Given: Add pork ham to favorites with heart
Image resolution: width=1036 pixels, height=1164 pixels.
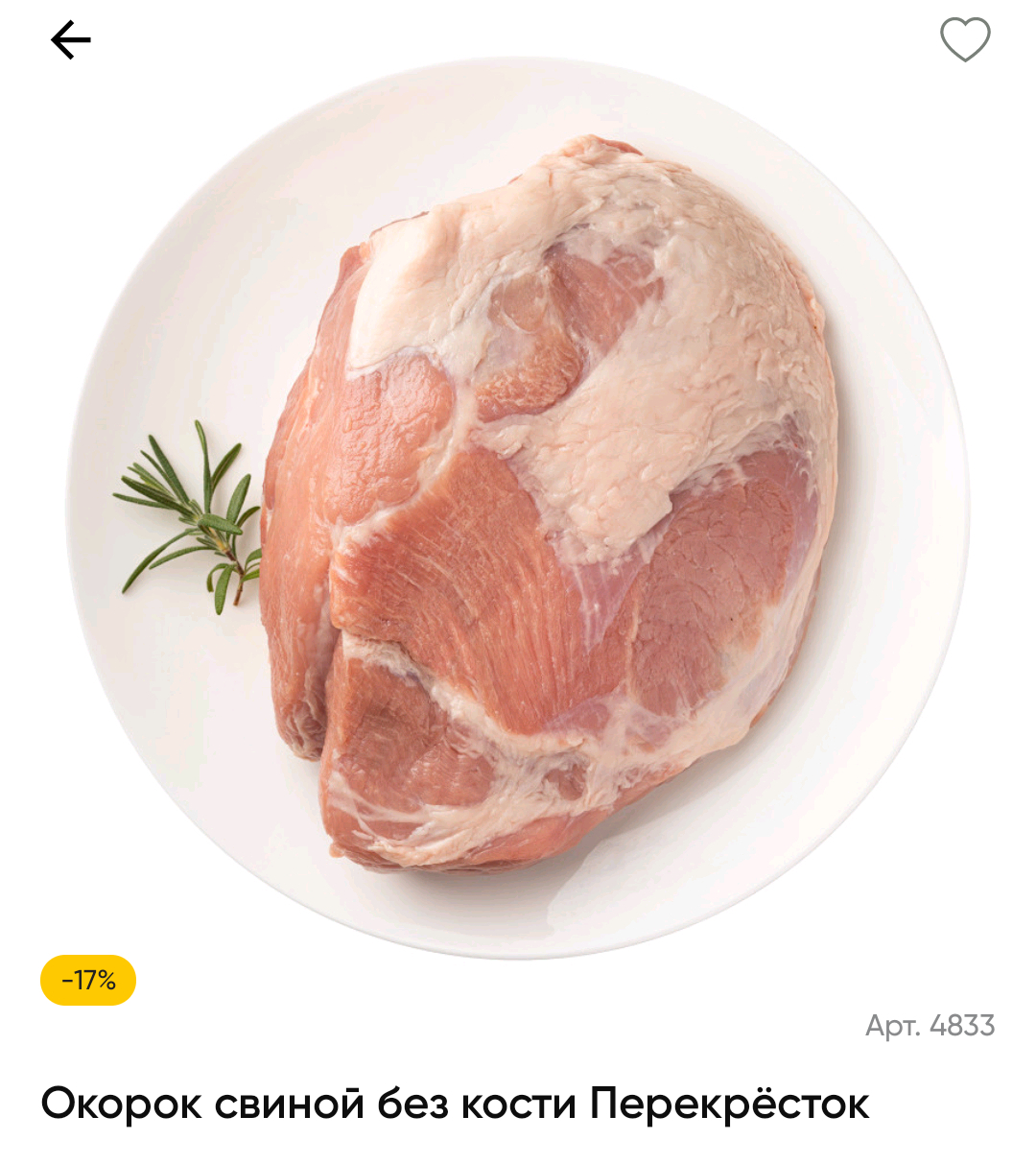Looking at the screenshot, I should (x=964, y=40).
